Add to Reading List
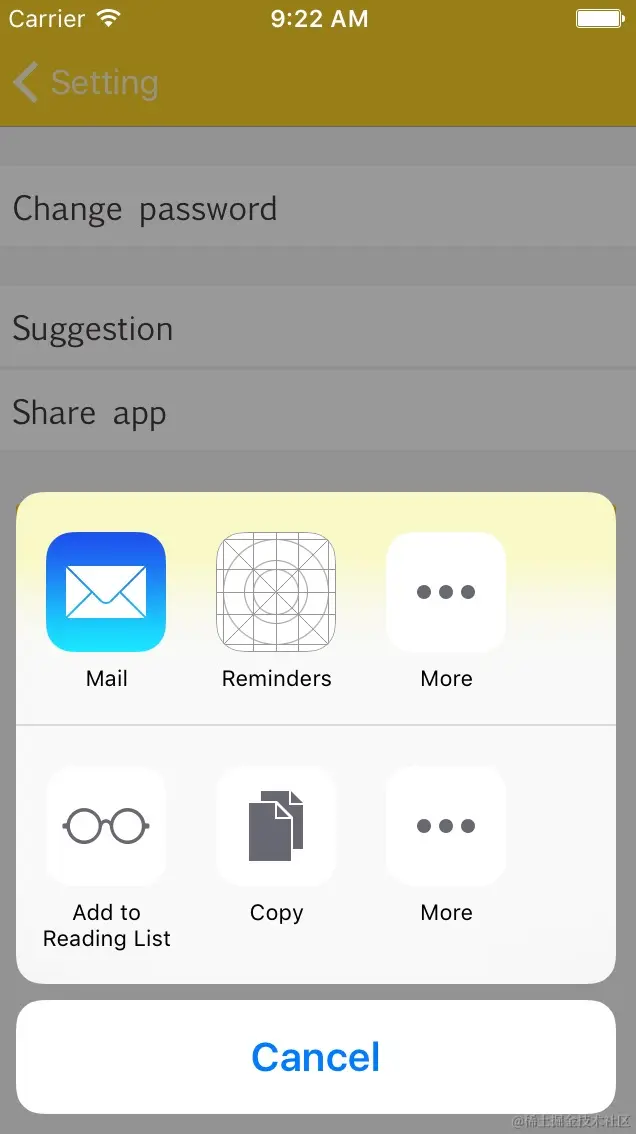636x1134 pixels. 106,826
